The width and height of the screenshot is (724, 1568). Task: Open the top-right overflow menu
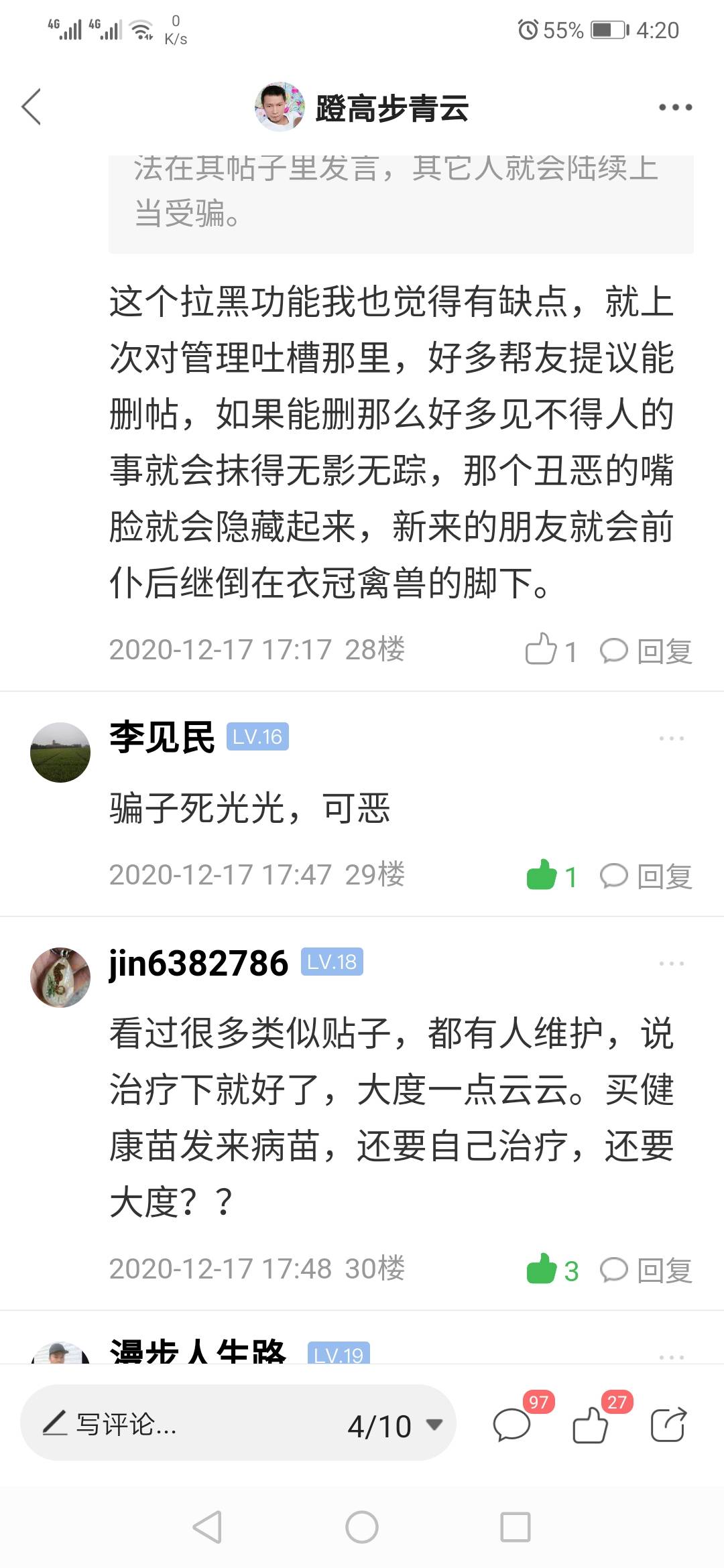pyautogui.click(x=675, y=107)
